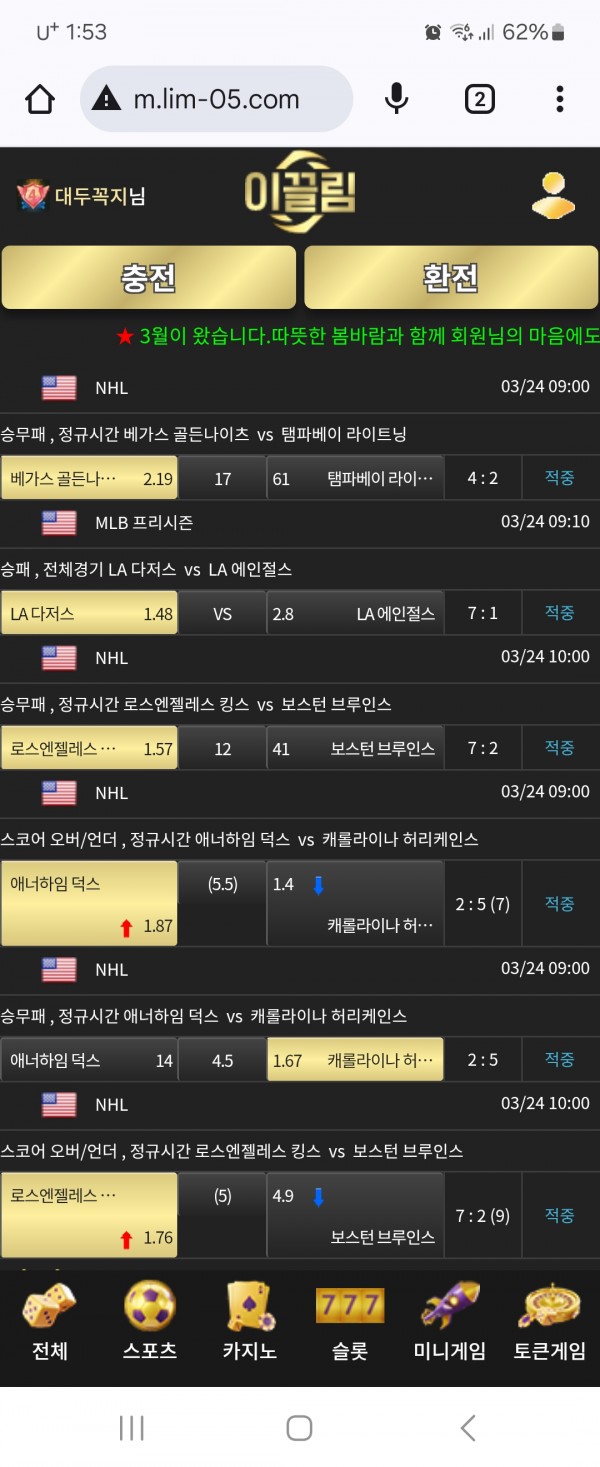600x1467 pixels.
Task: Tap the 환전 button
Action: pyautogui.click(x=450, y=277)
